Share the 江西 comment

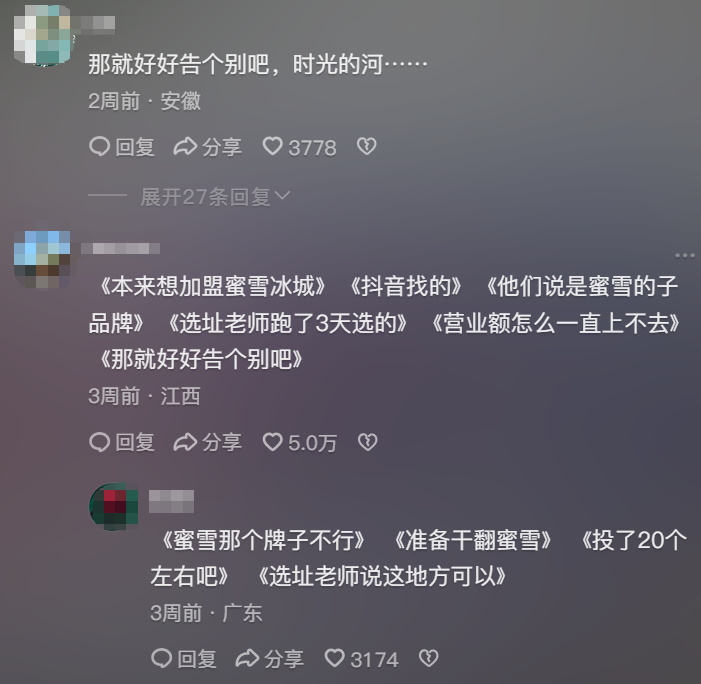pos(208,442)
